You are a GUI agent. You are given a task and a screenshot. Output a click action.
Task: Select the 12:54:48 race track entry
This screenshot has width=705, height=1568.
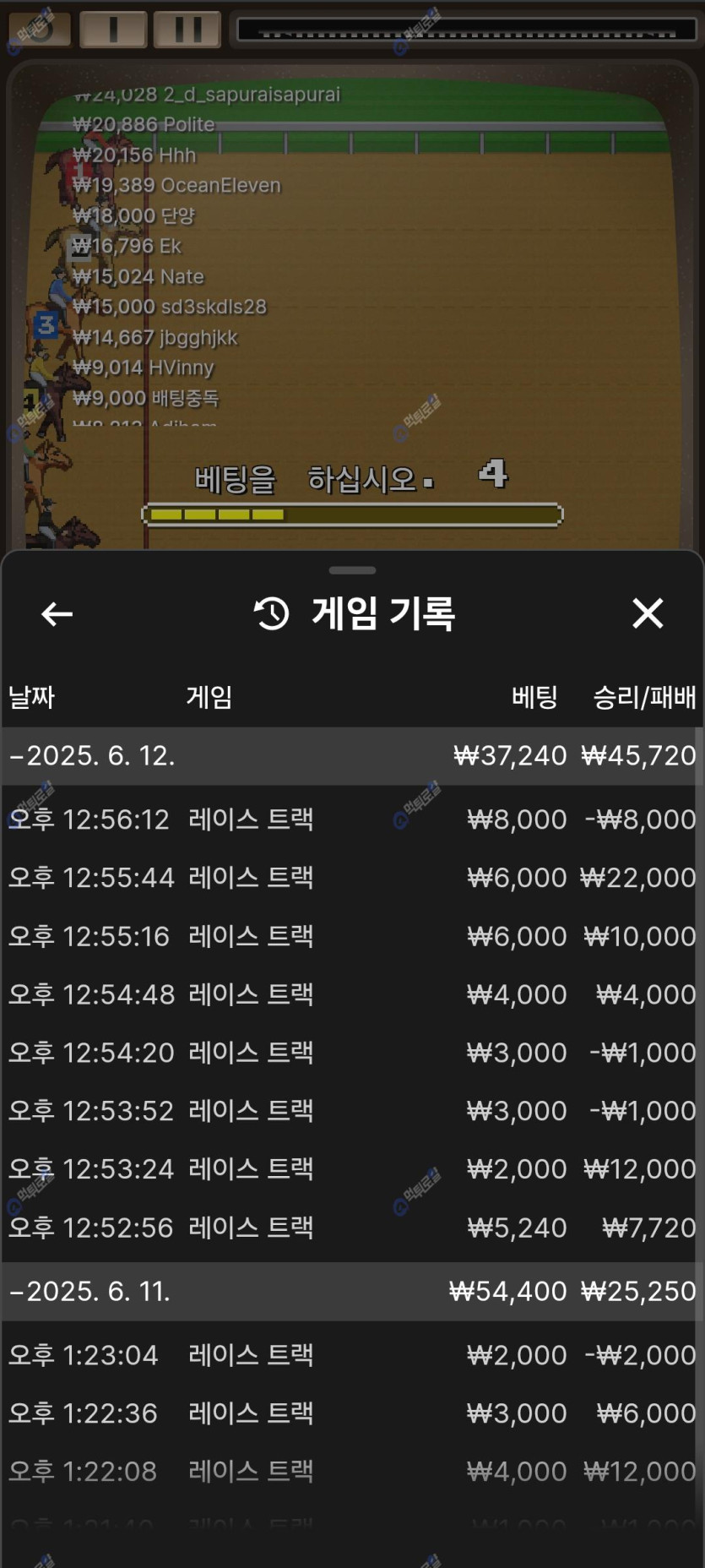[351, 994]
